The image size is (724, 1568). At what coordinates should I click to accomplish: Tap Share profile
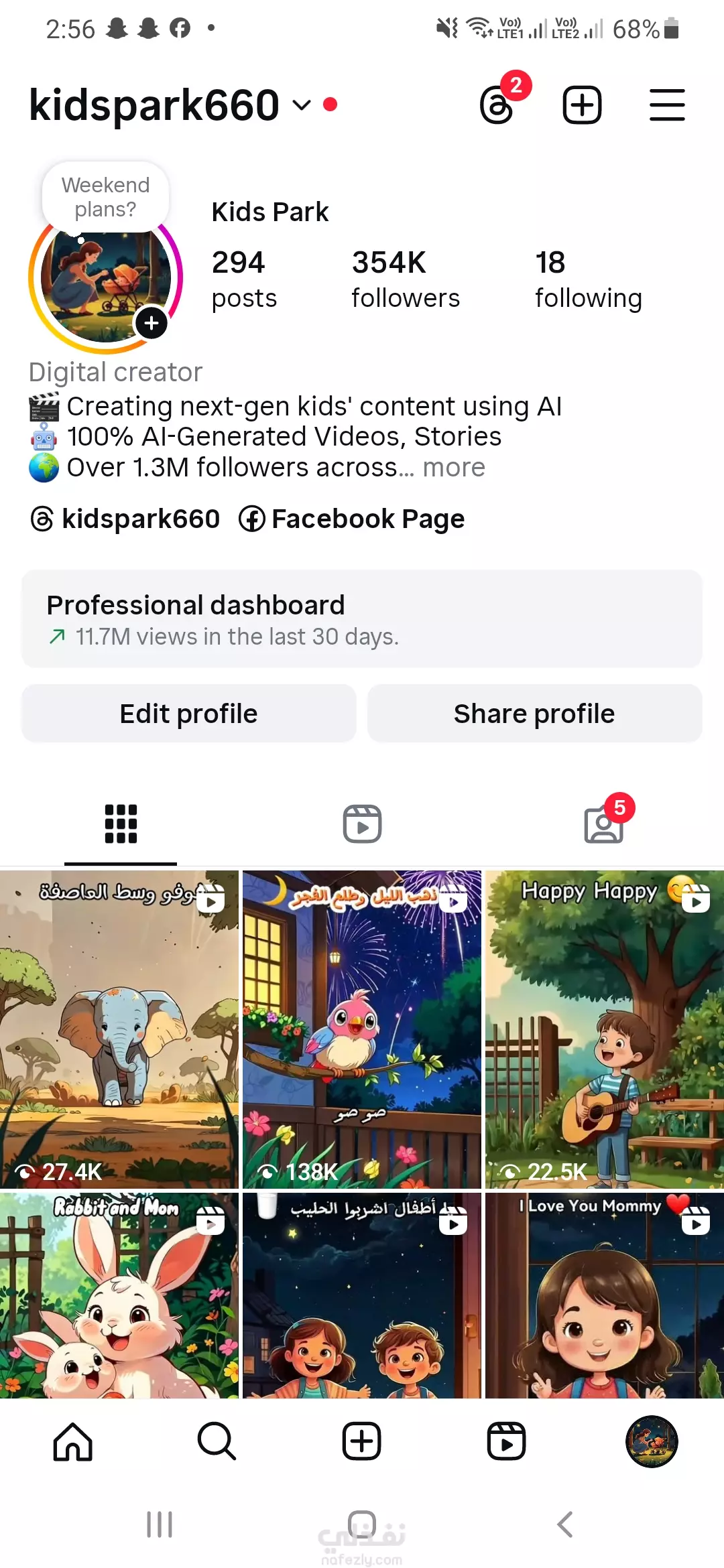tap(534, 714)
